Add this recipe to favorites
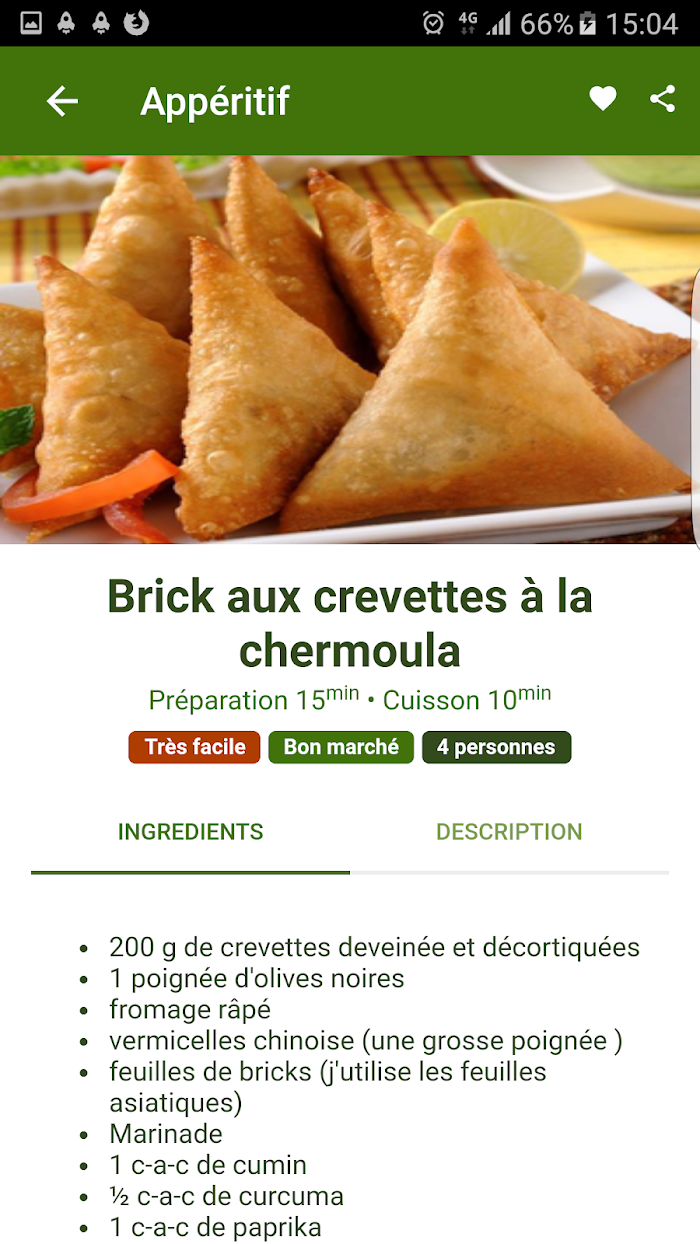This screenshot has height=1244, width=700. click(x=603, y=99)
